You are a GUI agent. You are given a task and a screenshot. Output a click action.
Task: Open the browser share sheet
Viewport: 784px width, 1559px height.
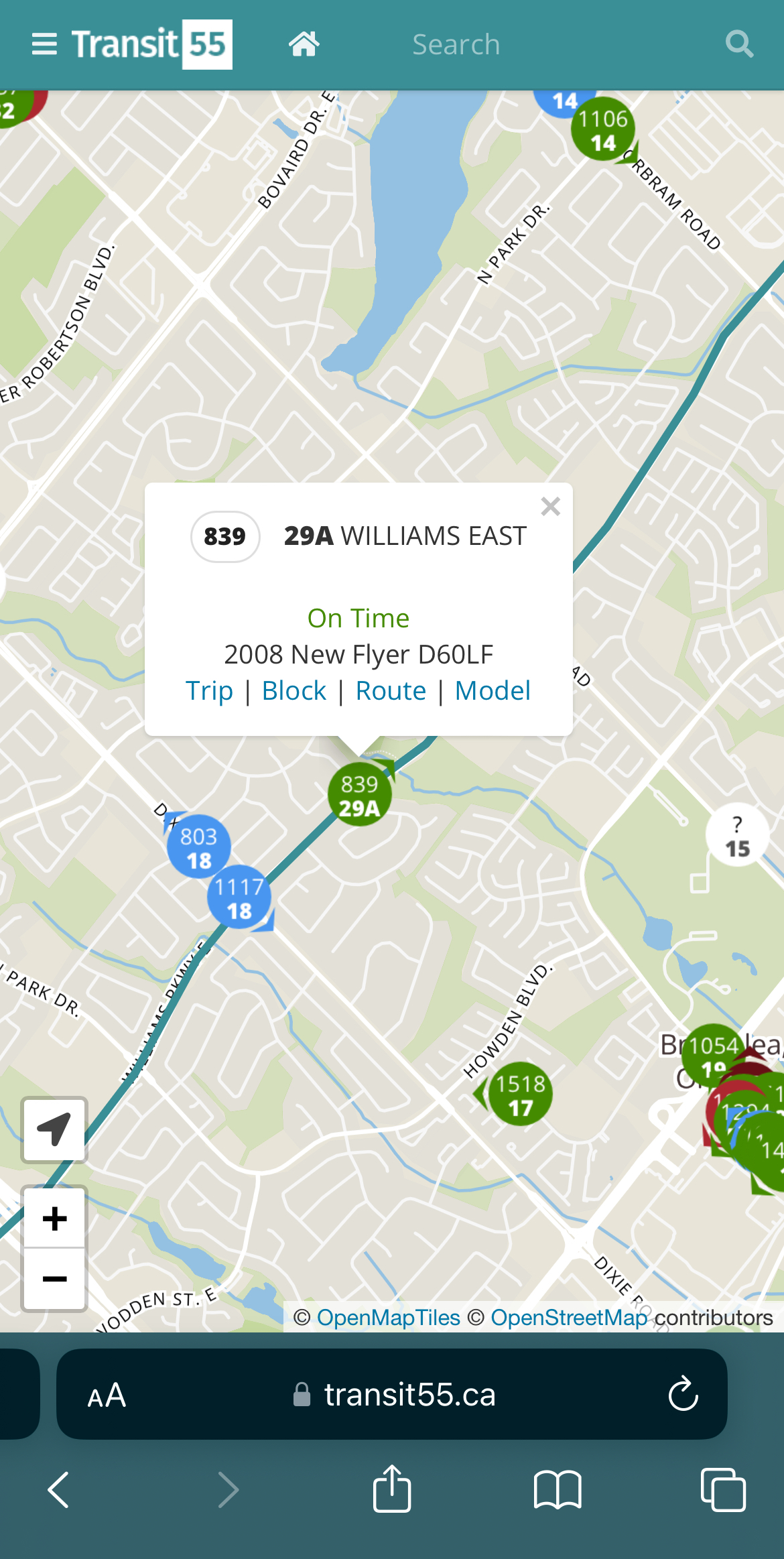pyautogui.click(x=392, y=1489)
